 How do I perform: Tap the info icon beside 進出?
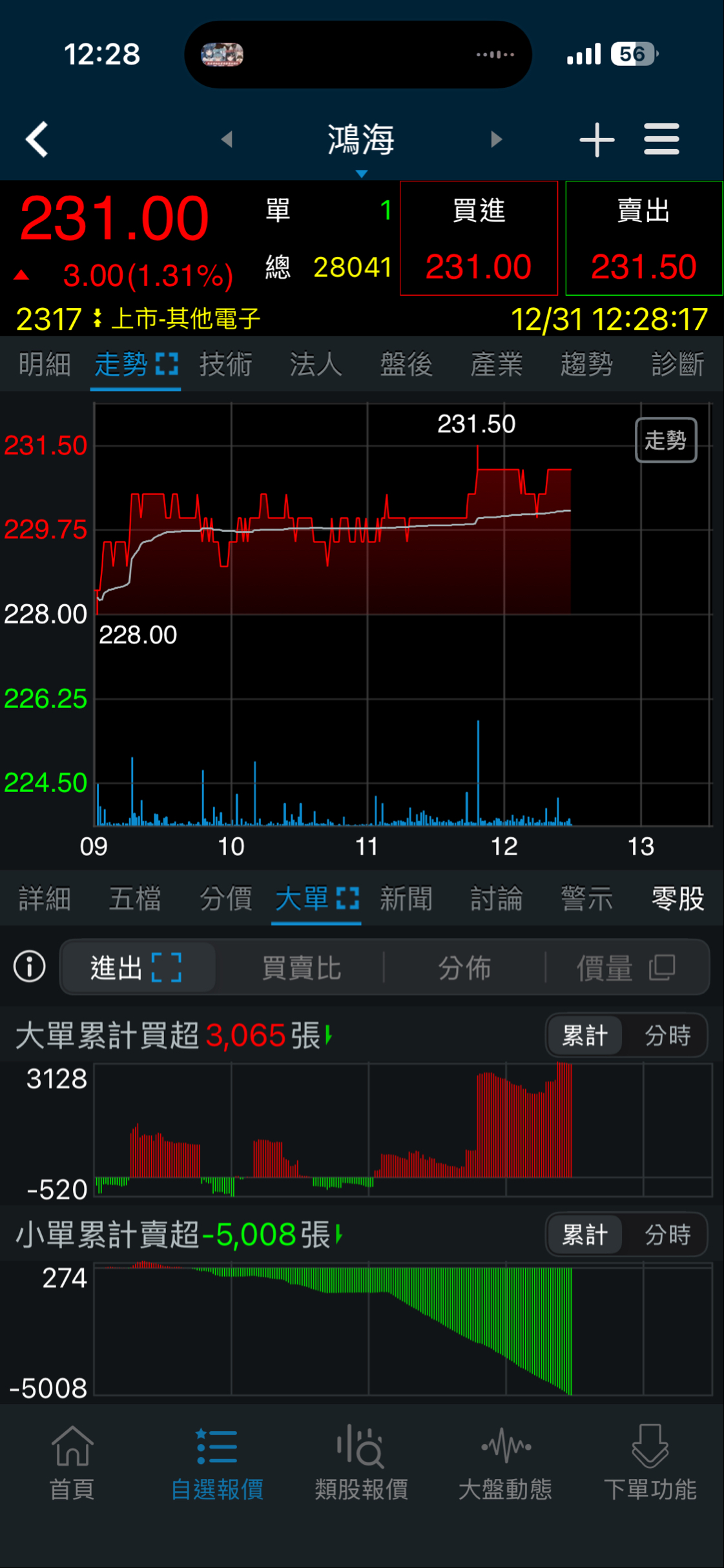(28, 966)
